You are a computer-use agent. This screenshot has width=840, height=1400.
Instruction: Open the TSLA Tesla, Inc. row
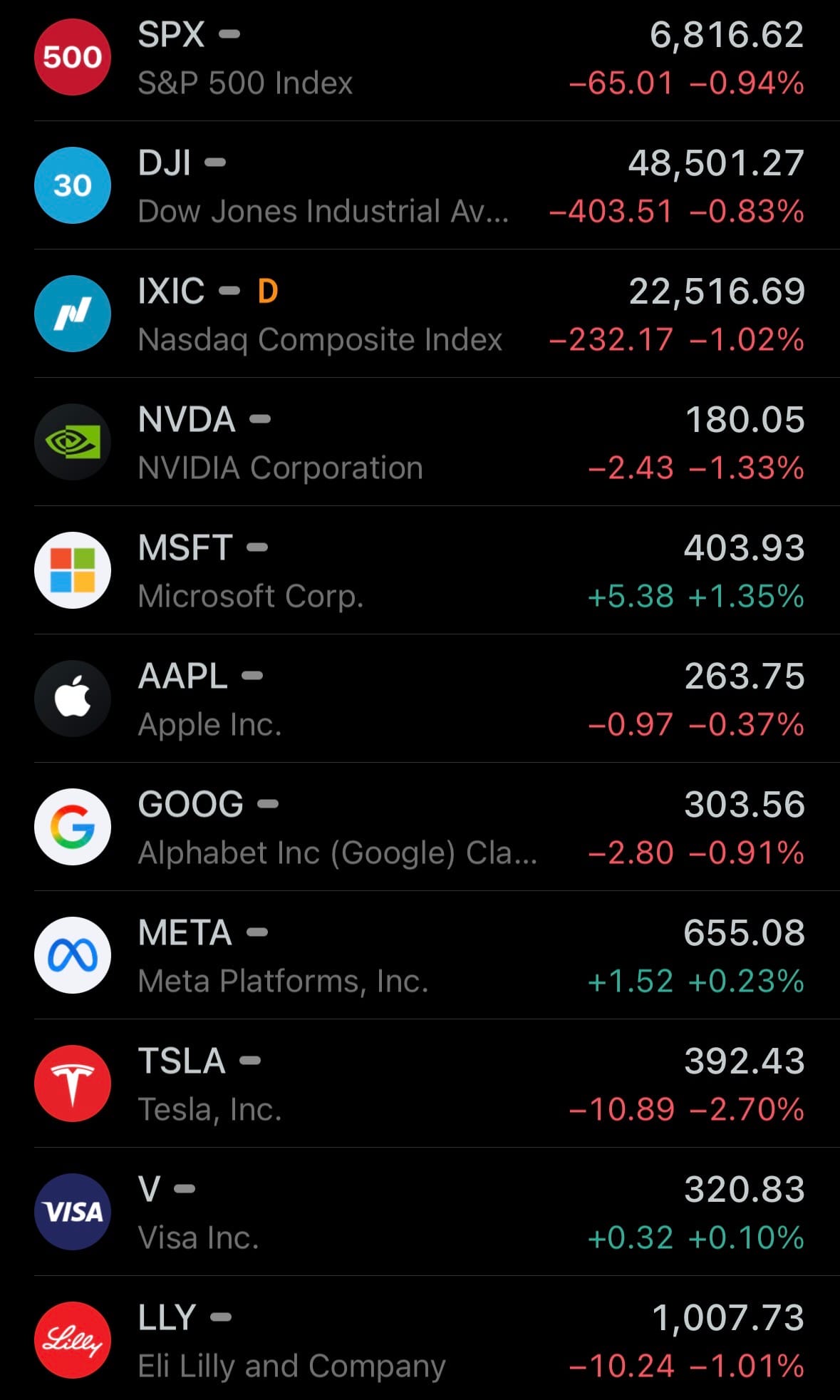click(x=420, y=1084)
